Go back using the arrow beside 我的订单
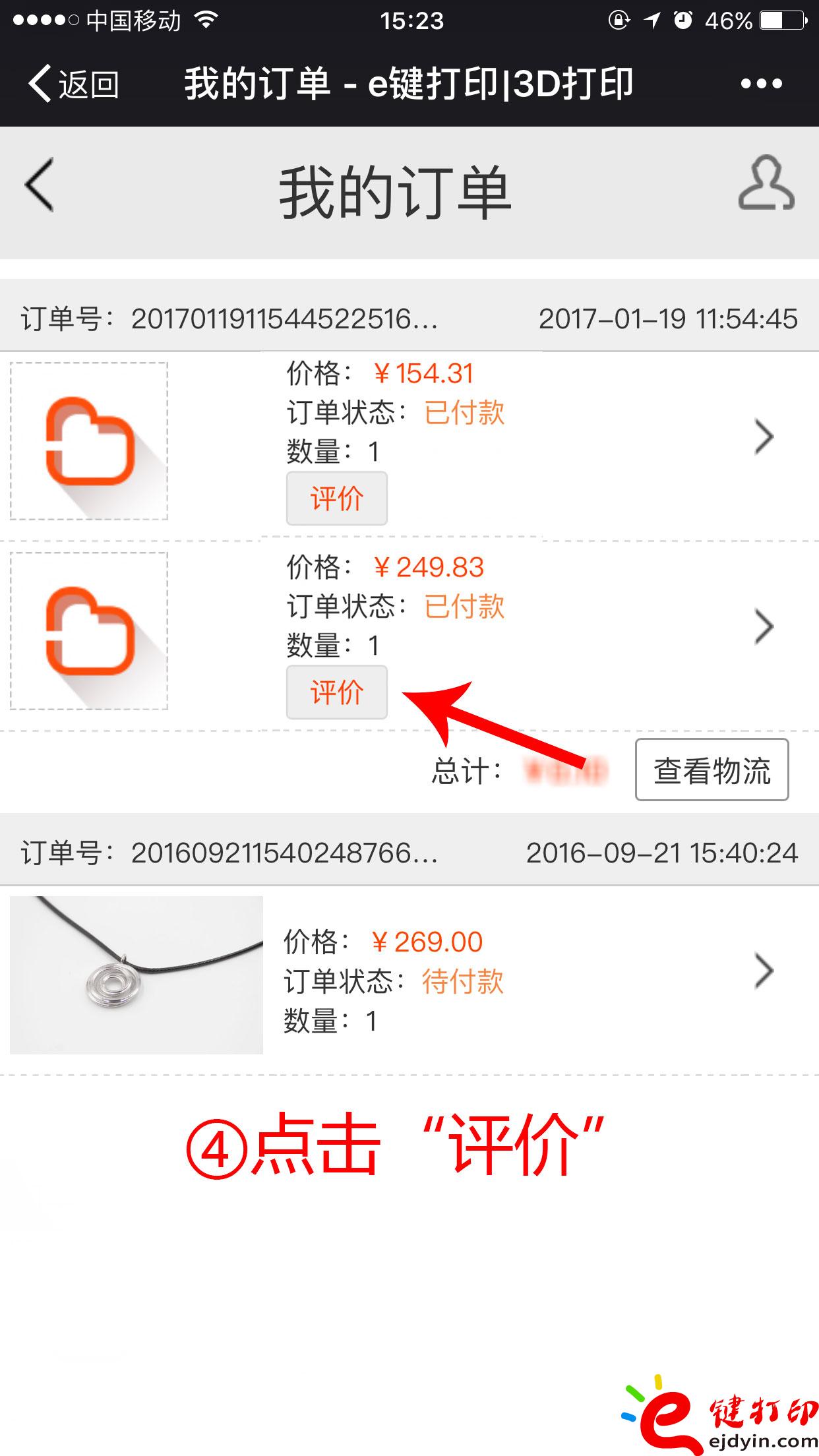819x1456 pixels. (40, 185)
